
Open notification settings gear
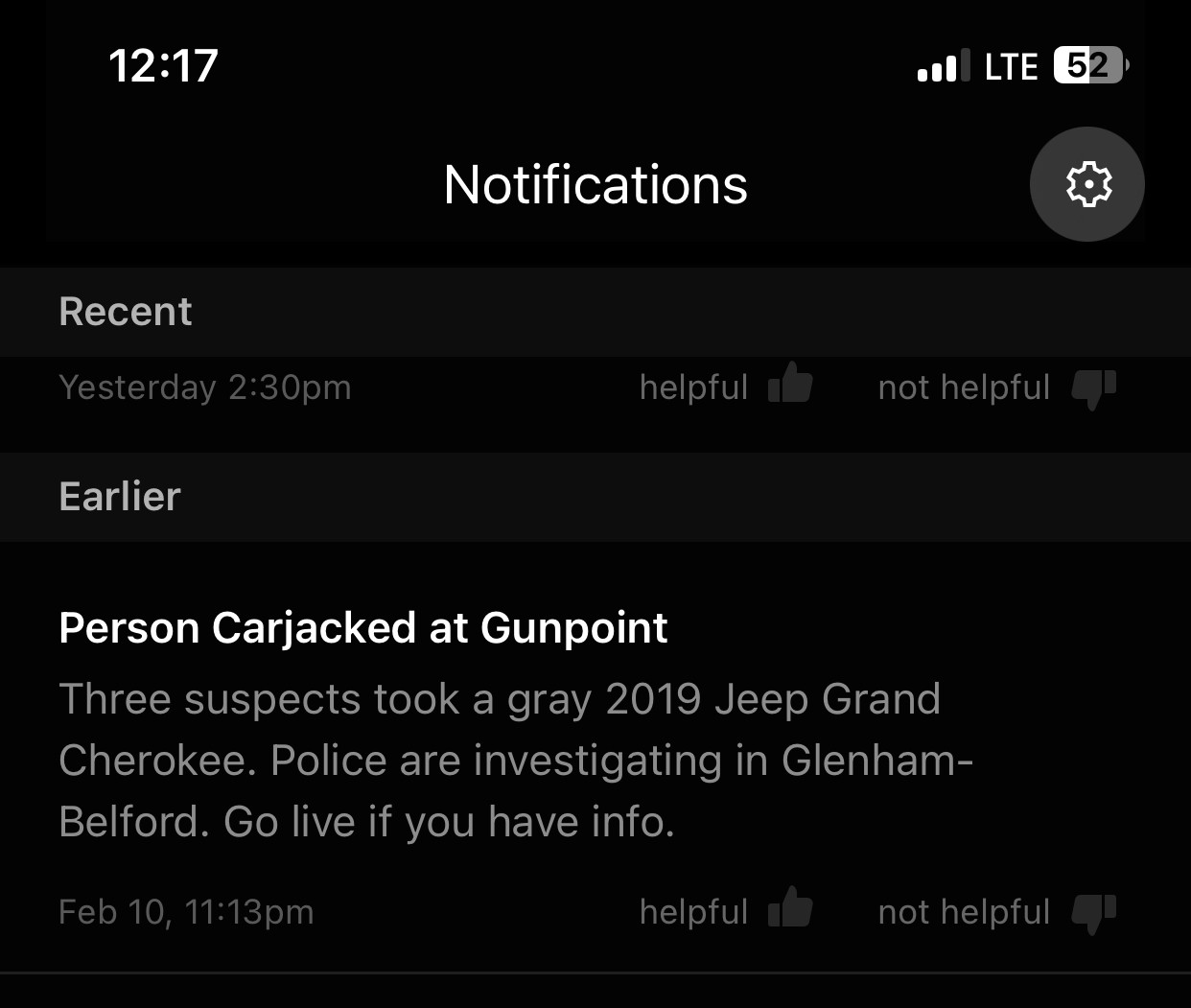pyautogui.click(x=1086, y=184)
